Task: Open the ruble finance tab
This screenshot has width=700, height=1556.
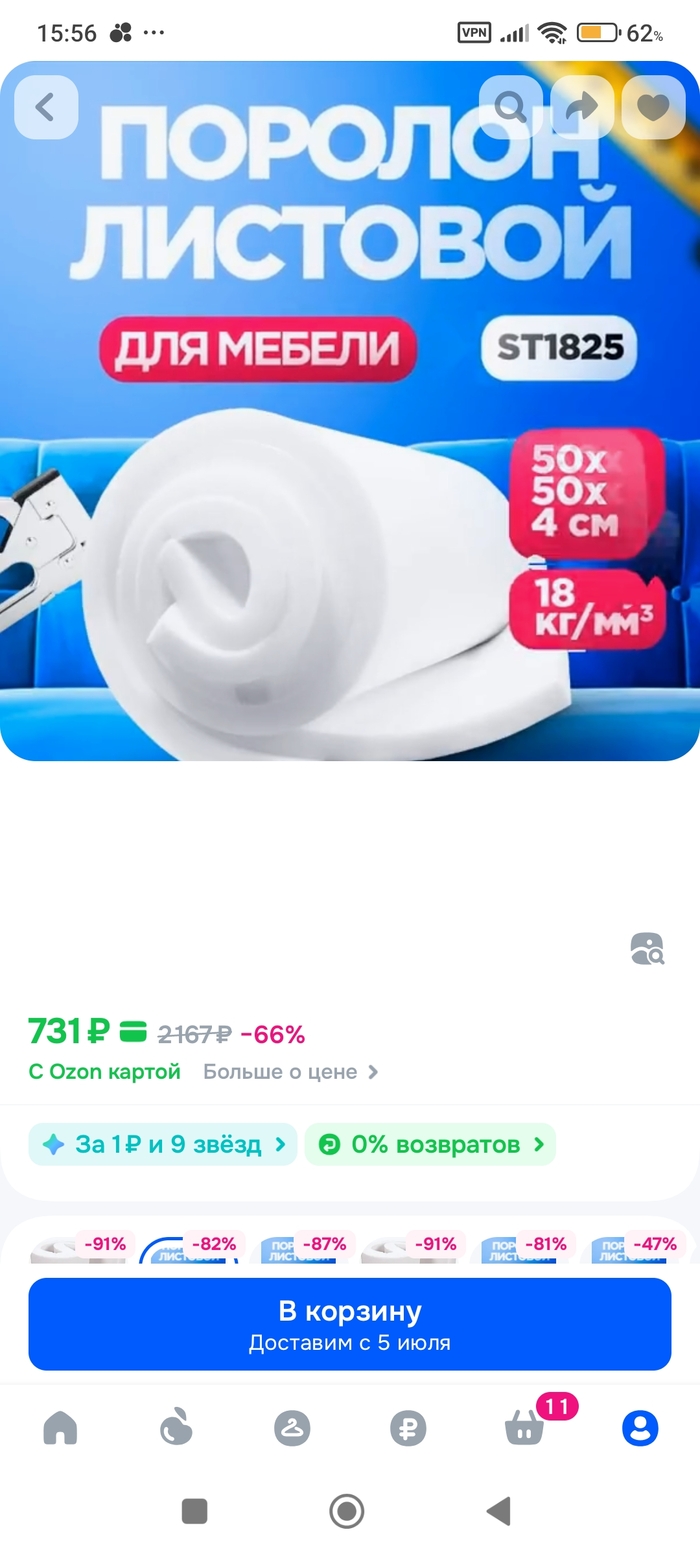Action: pyautogui.click(x=408, y=1428)
